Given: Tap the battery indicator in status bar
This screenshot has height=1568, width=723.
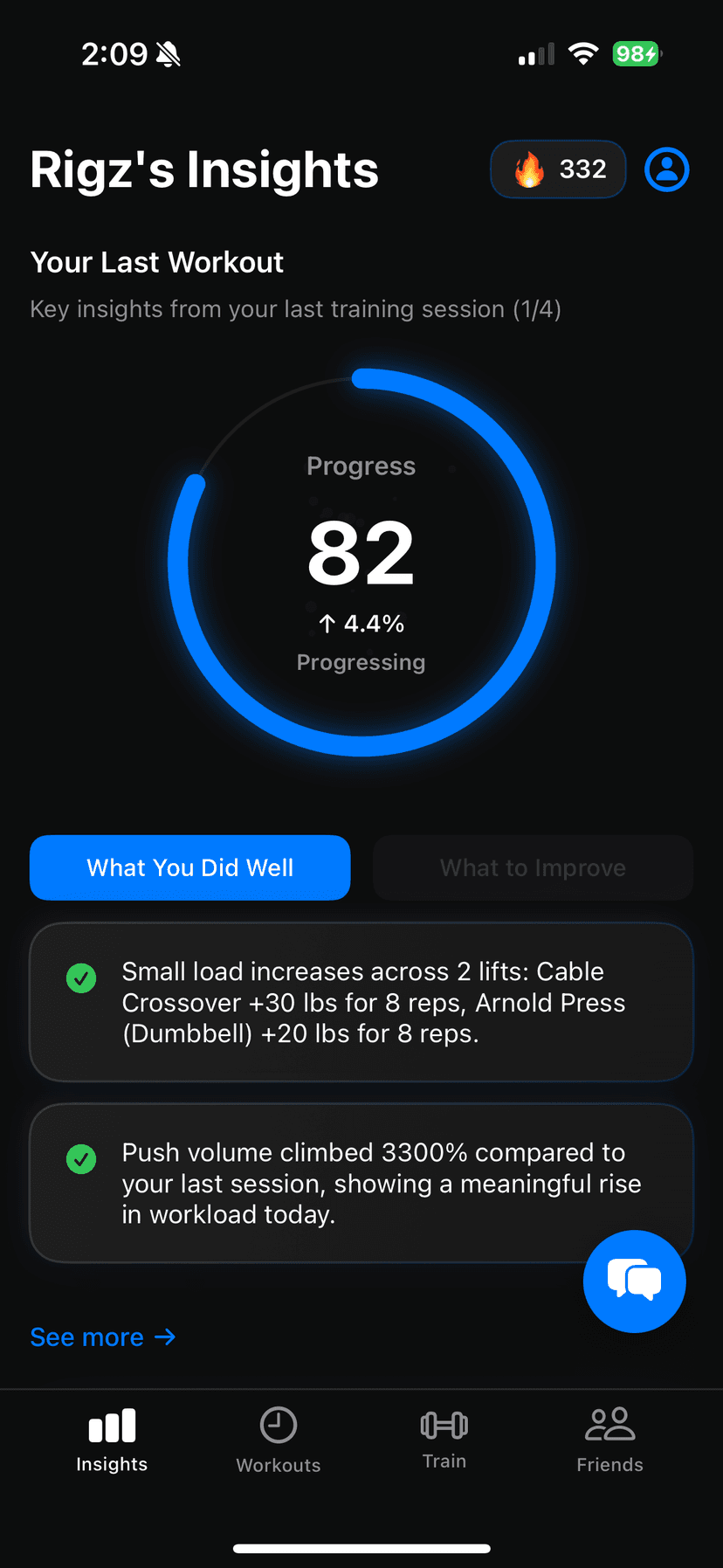Looking at the screenshot, I should click(636, 54).
